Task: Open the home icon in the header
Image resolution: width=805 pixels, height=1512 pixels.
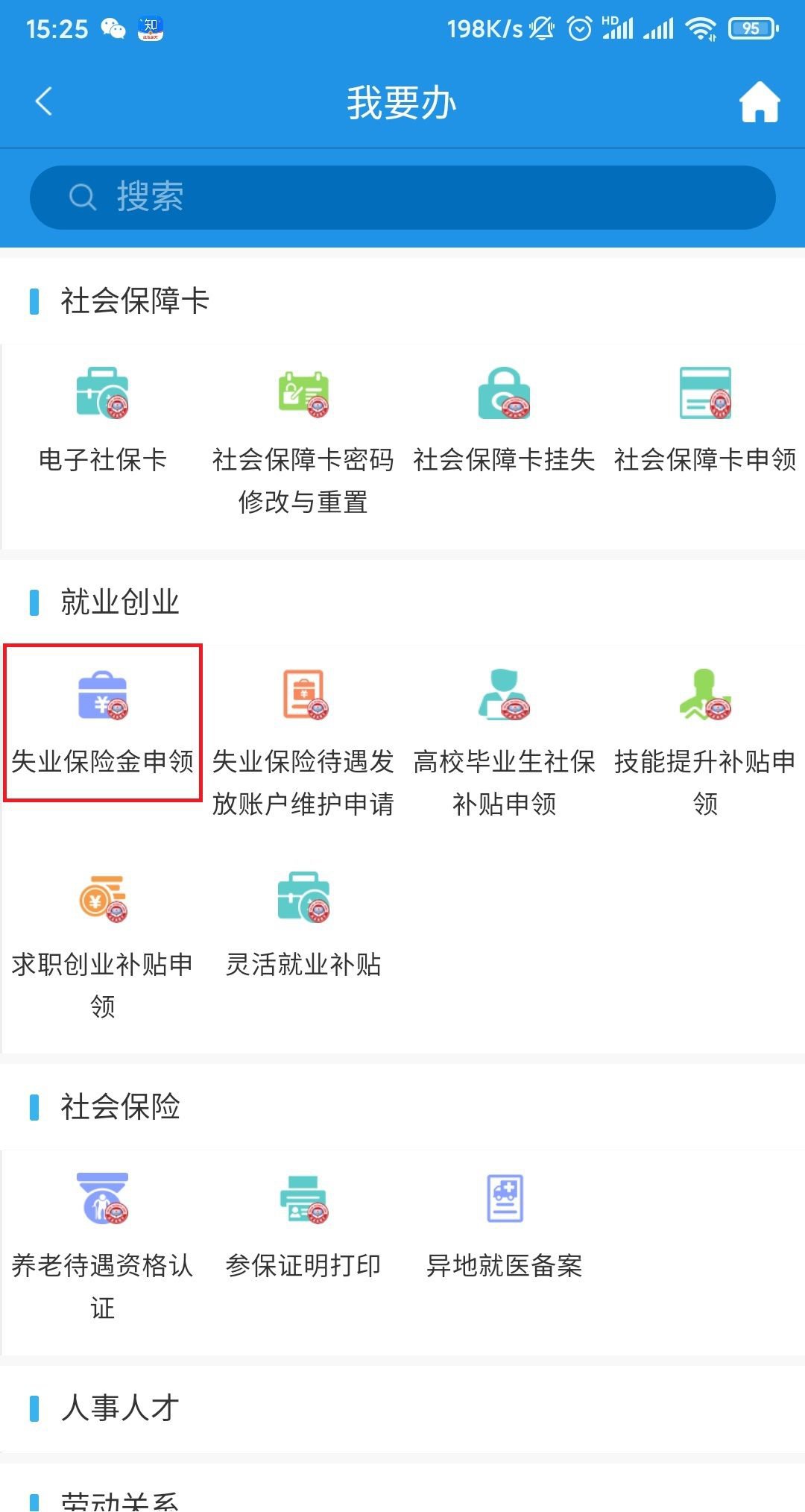Action: [759, 101]
